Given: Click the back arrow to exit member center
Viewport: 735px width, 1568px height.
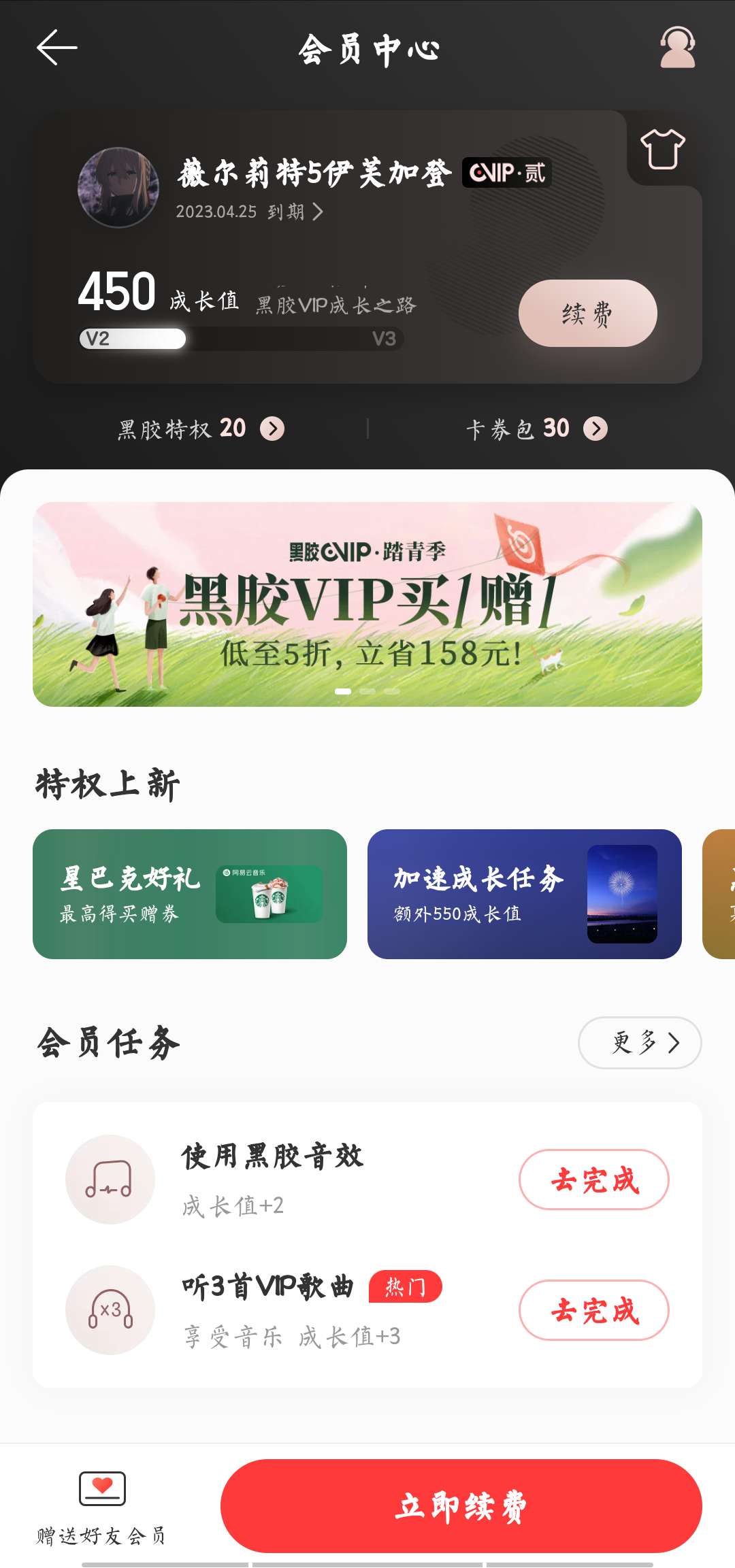Looking at the screenshot, I should pos(54,49).
